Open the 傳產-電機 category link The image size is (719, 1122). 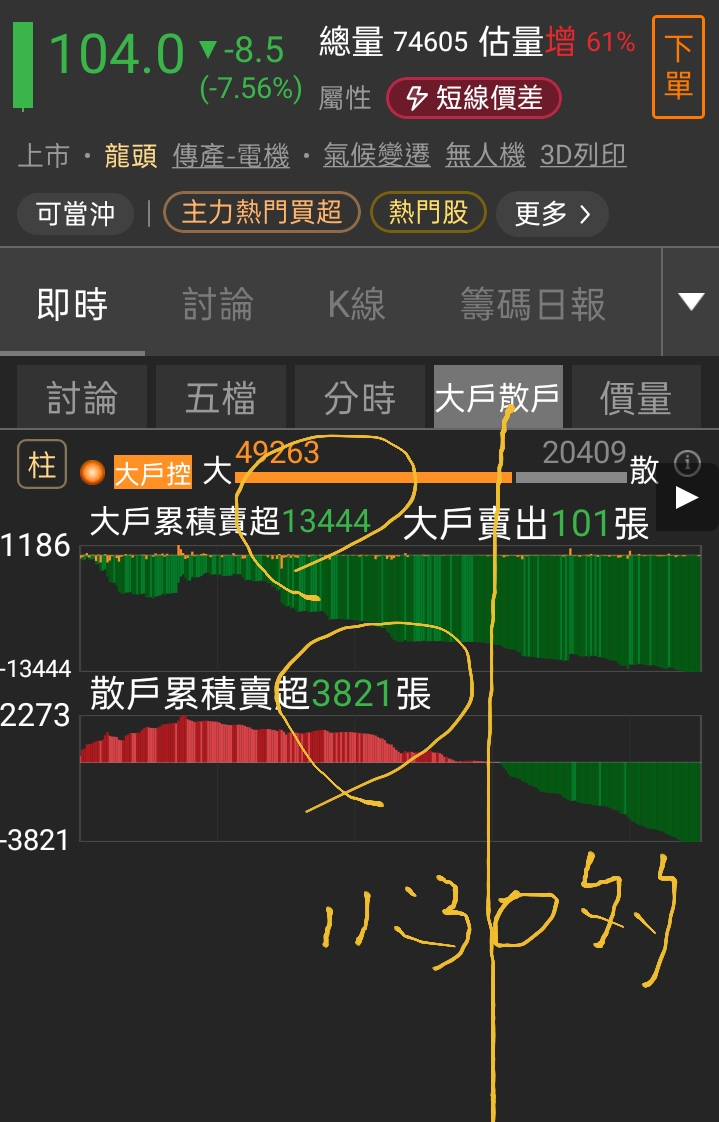click(x=230, y=155)
